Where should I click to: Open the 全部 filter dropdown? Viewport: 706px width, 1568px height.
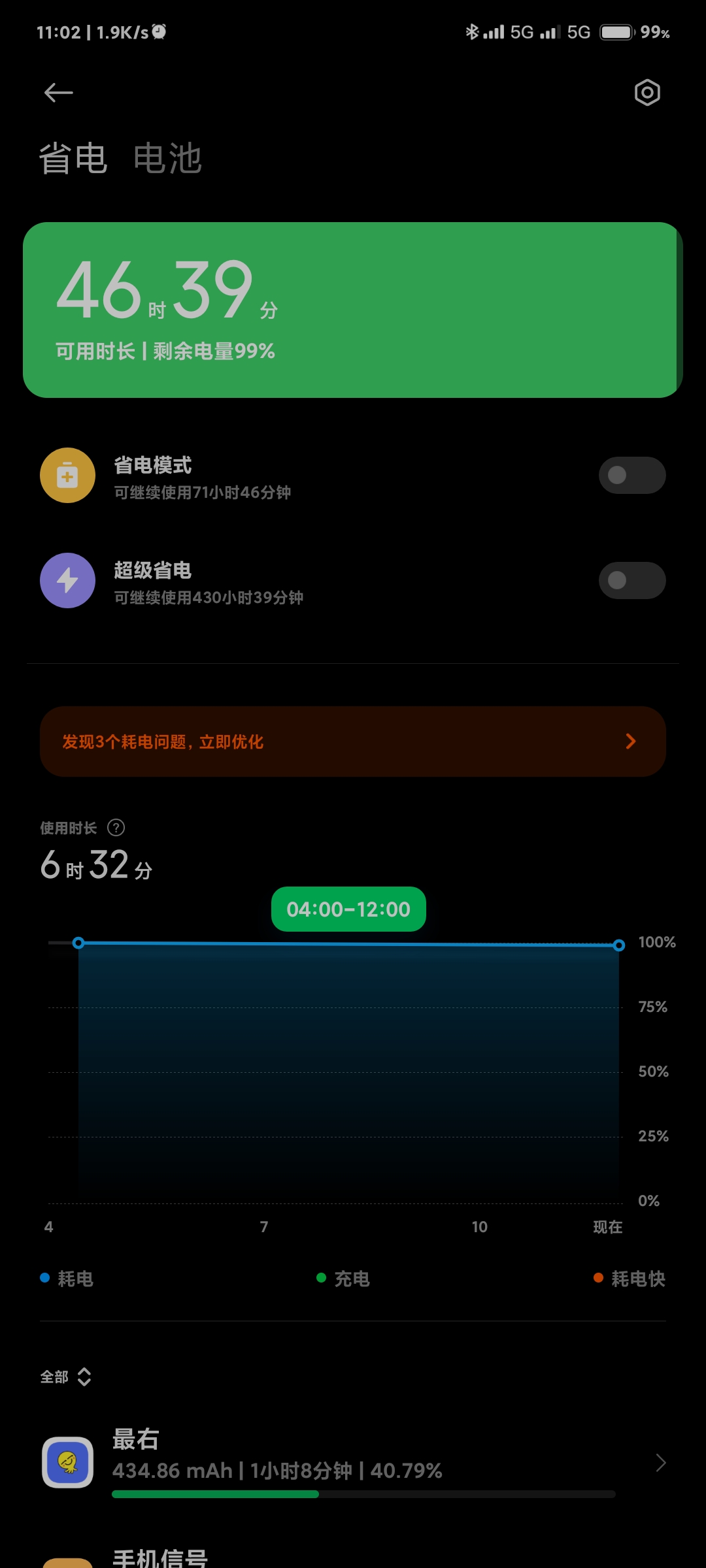[65, 1377]
